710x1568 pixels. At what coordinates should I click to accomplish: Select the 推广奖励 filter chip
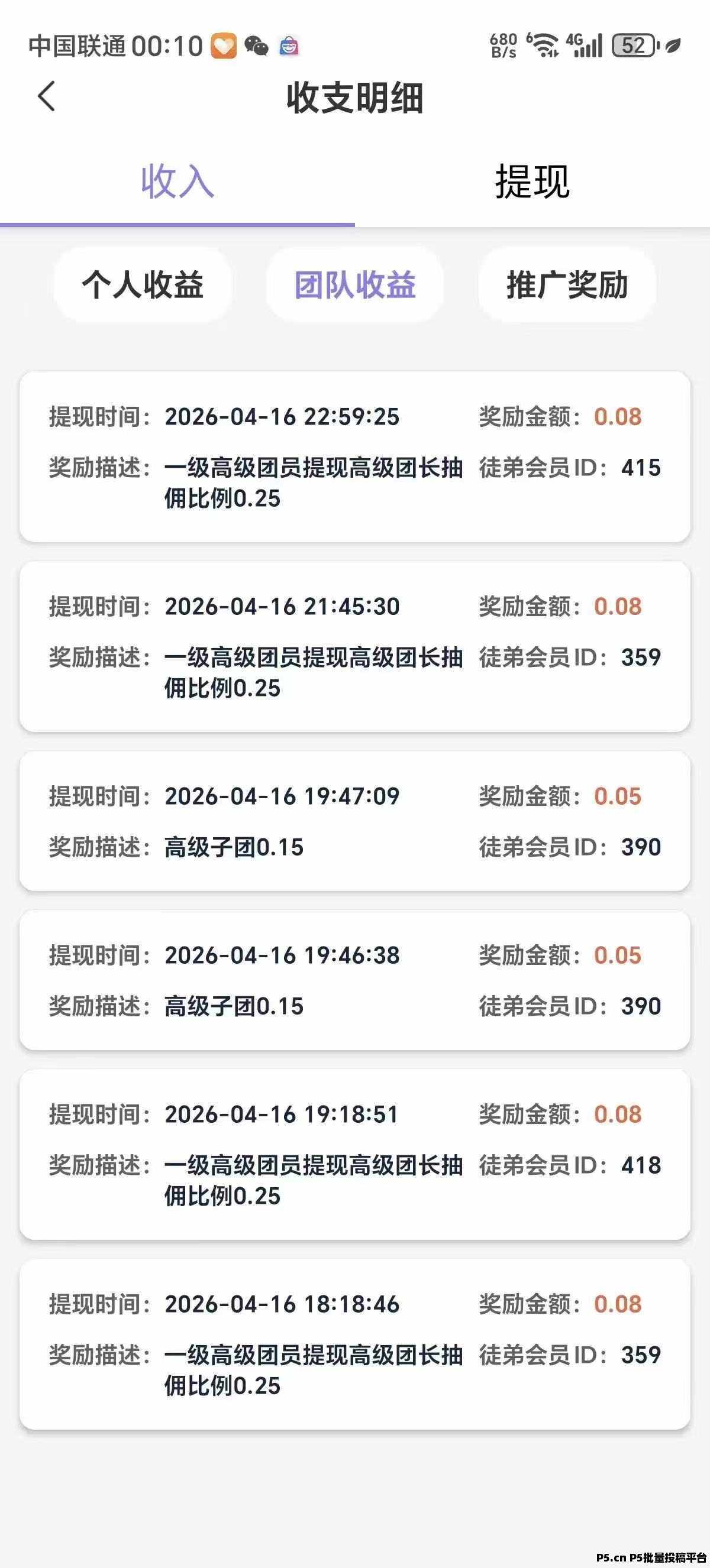567,285
